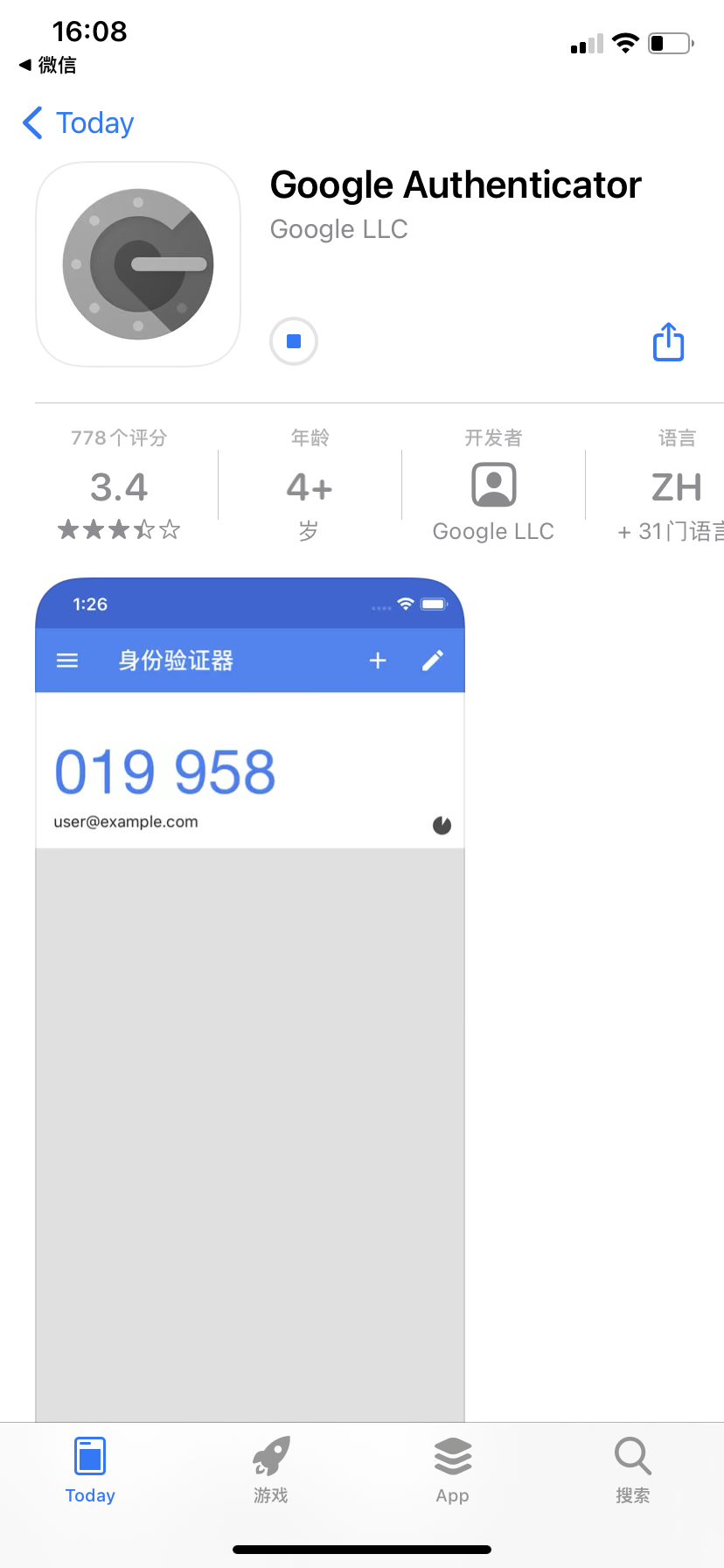Pause the app download progress button
The image size is (724, 1568).
point(293,341)
